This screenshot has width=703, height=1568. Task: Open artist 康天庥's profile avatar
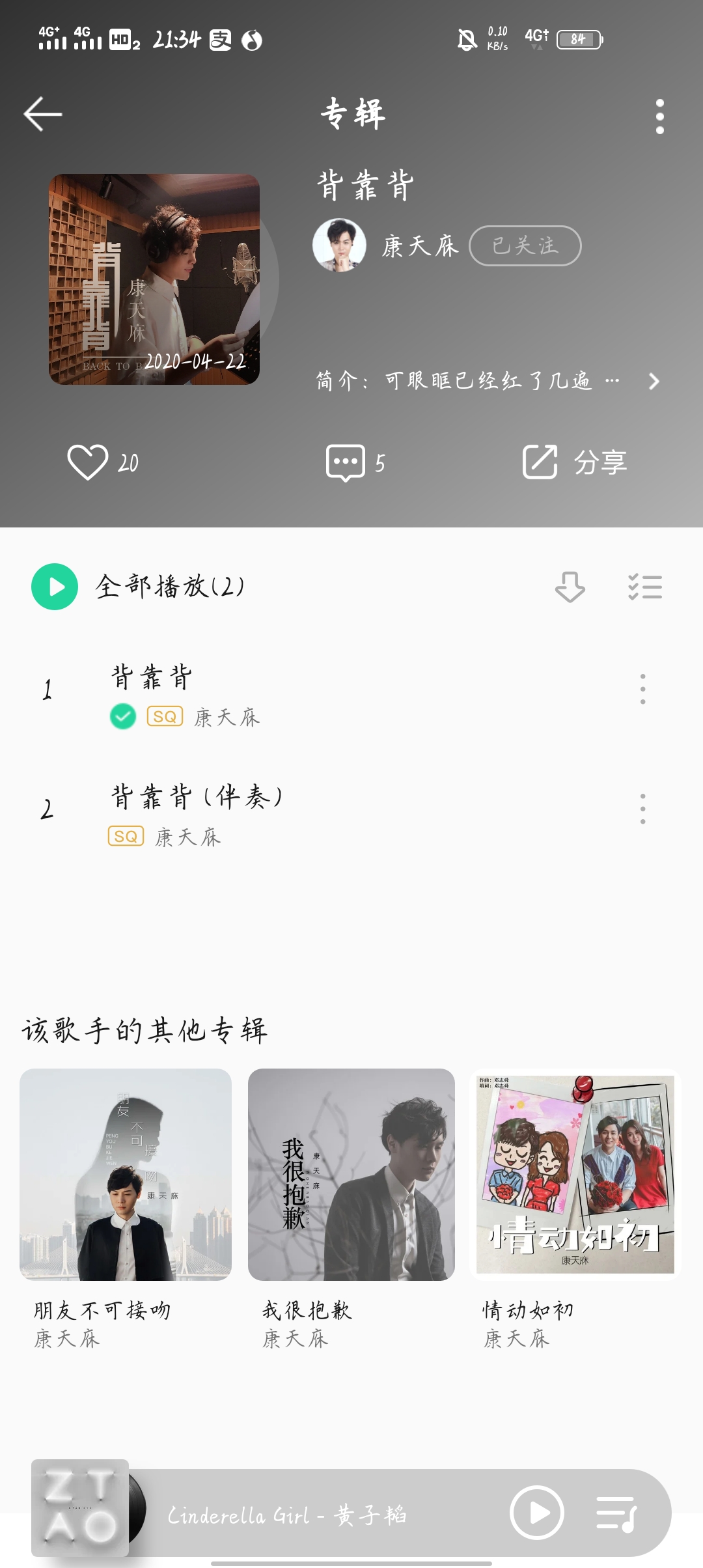coord(339,245)
